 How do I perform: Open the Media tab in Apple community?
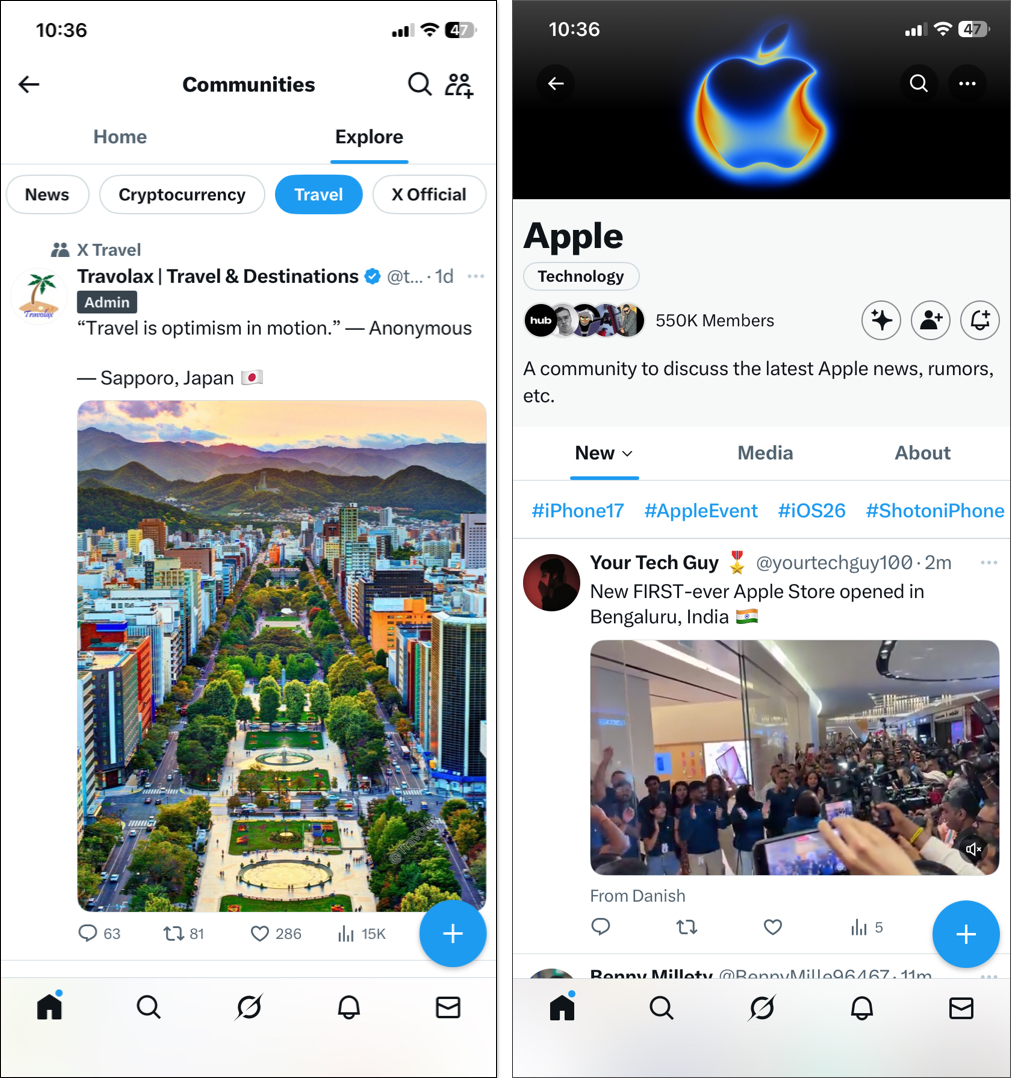(x=765, y=453)
